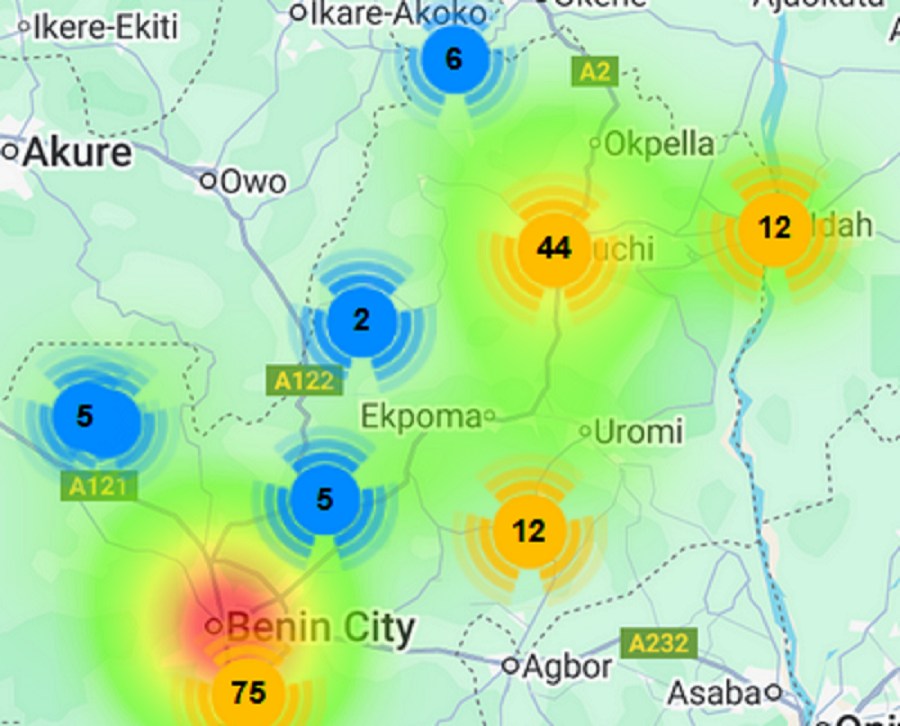Expand the 12 cluster south of Uromi
This screenshot has width=900, height=726.
529,532
